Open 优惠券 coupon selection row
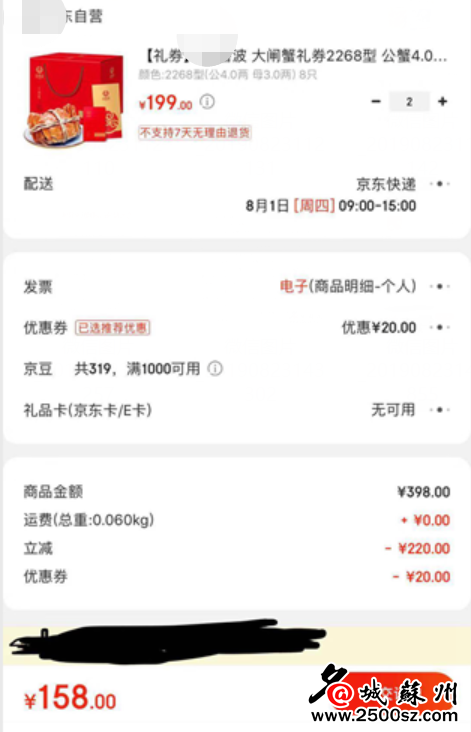 pyautogui.click(x=237, y=327)
